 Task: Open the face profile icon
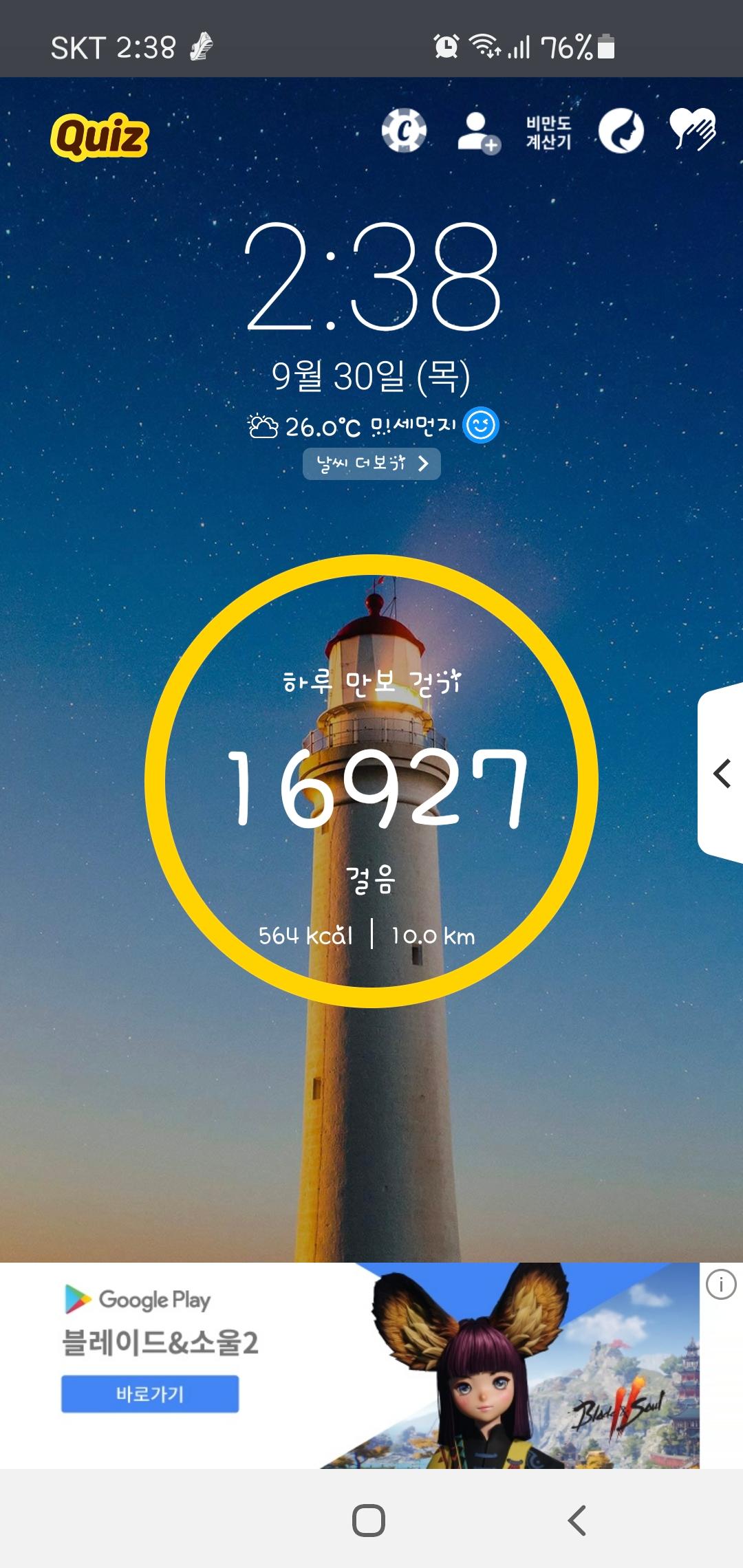[x=621, y=131]
